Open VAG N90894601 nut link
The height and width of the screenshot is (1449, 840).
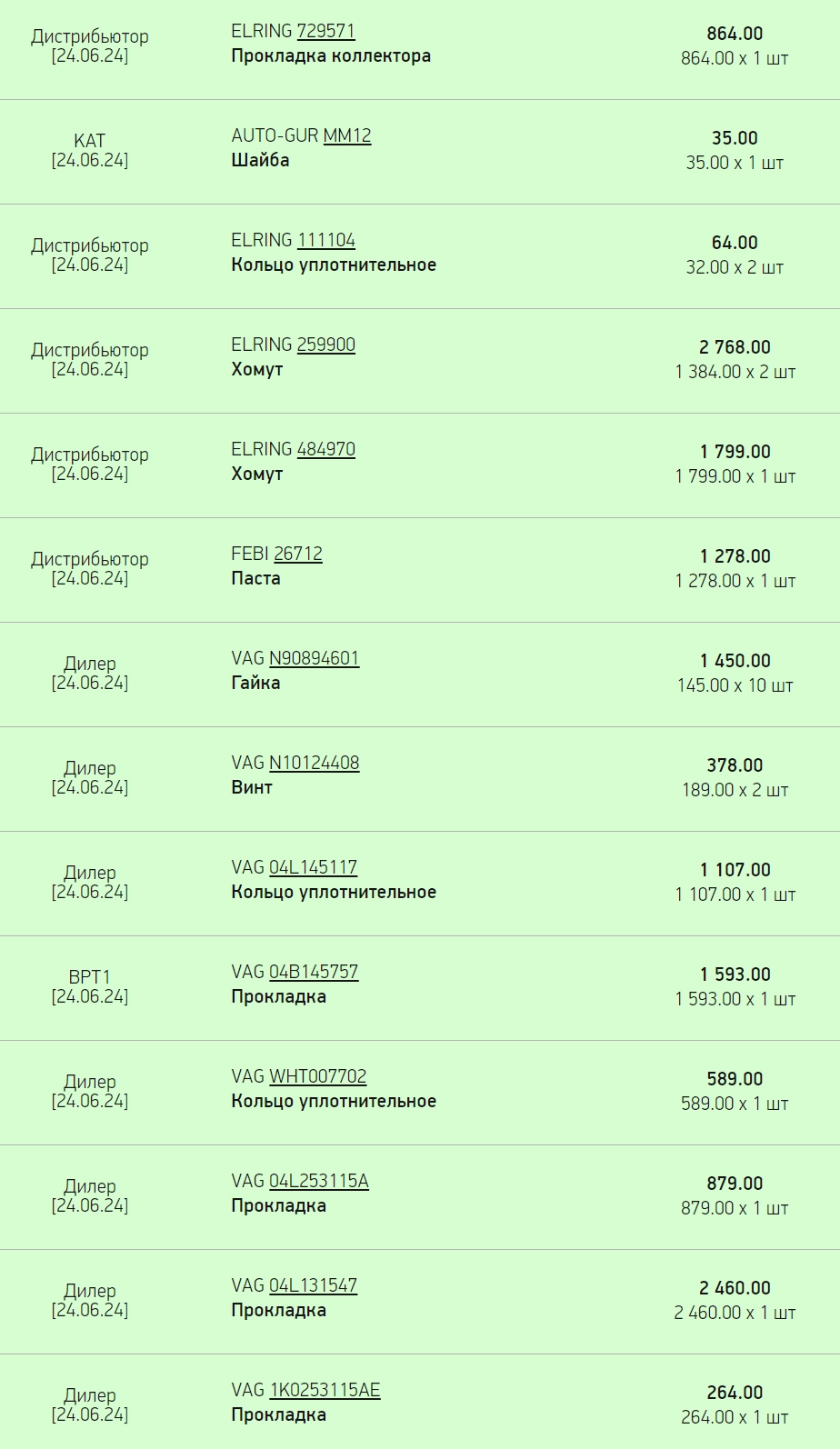(x=314, y=658)
